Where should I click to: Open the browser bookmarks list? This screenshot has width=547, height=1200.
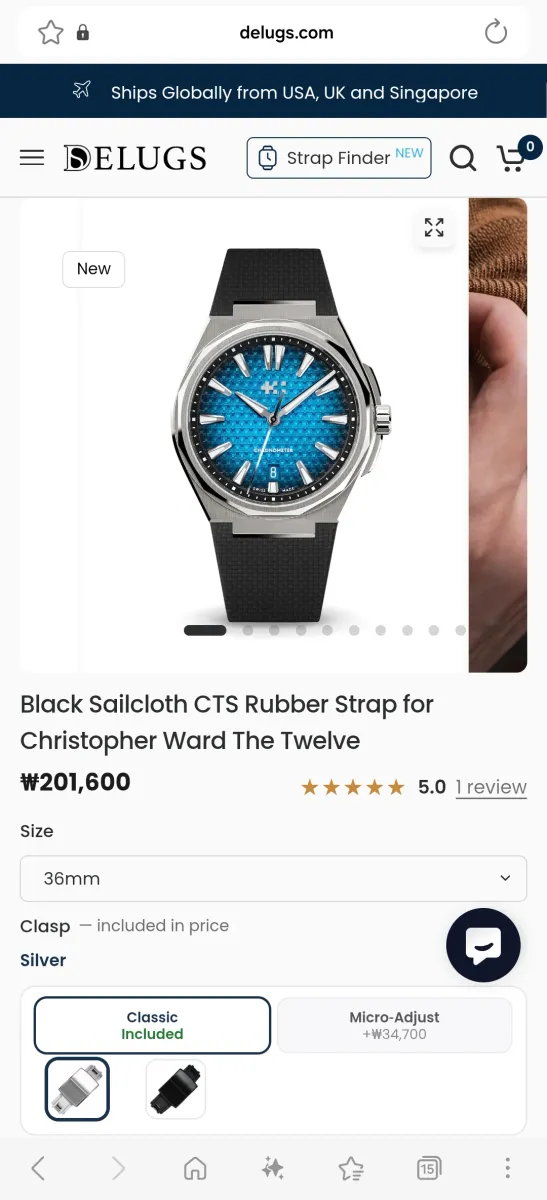coord(351,1168)
